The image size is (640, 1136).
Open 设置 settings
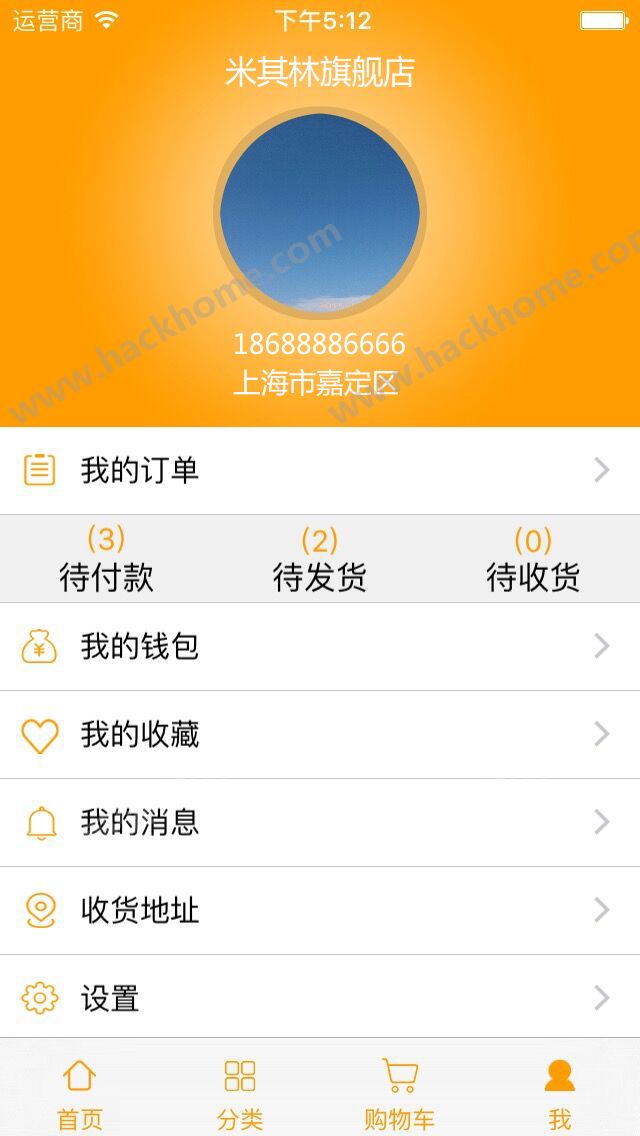pyautogui.click(x=320, y=998)
